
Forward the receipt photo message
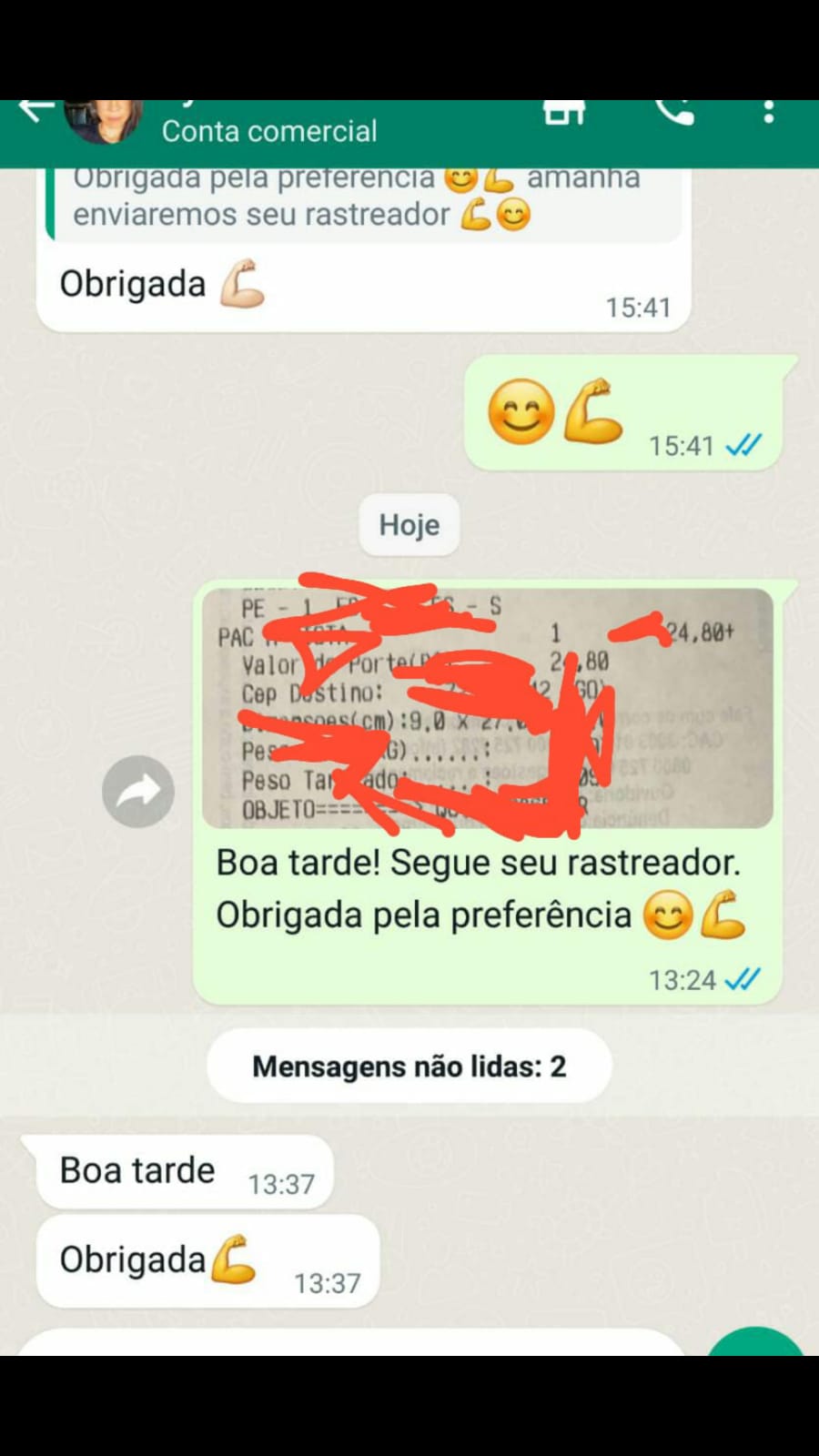[x=138, y=791]
